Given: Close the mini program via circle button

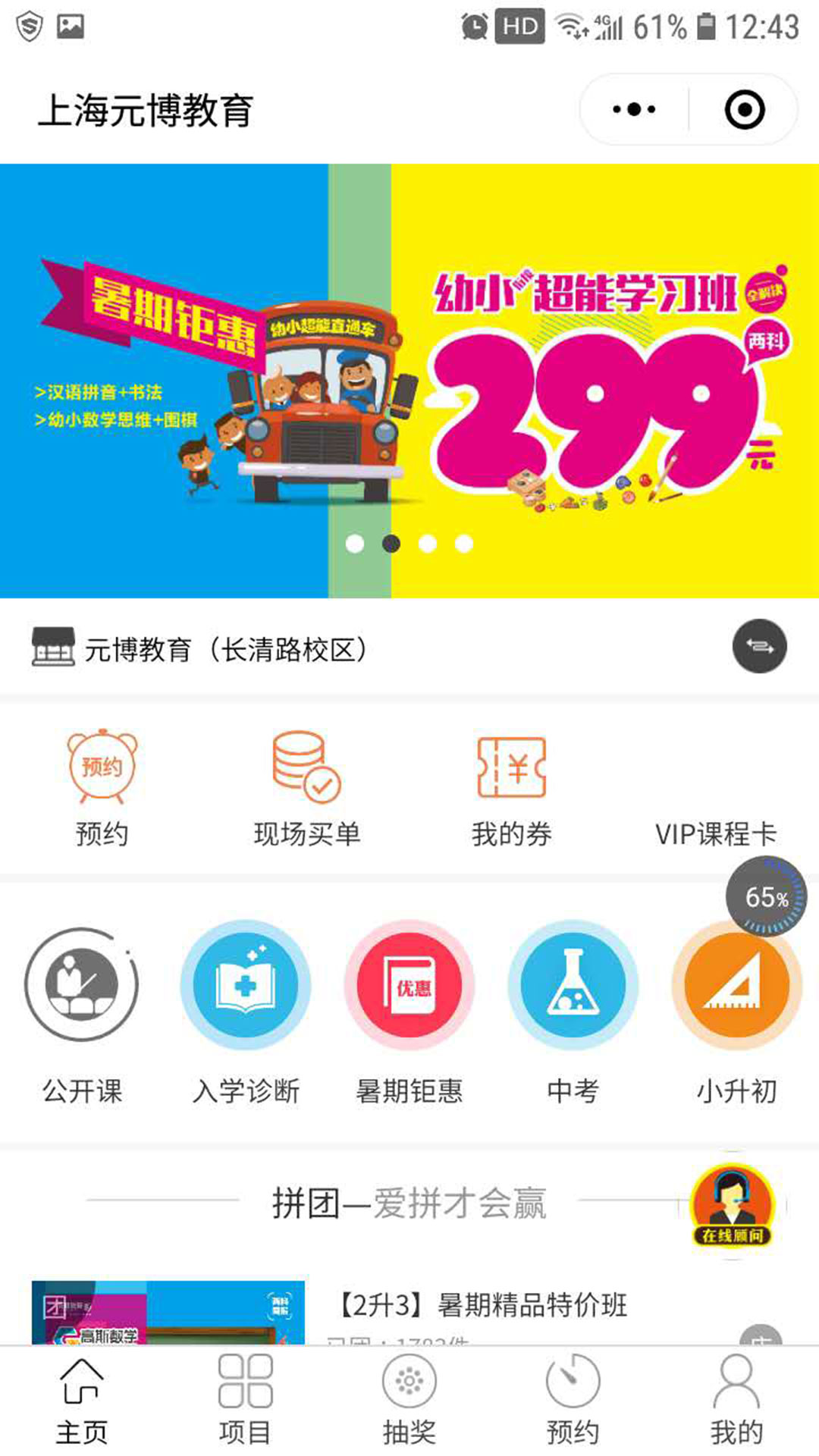Looking at the screenshot, I should tap(744, 110).
